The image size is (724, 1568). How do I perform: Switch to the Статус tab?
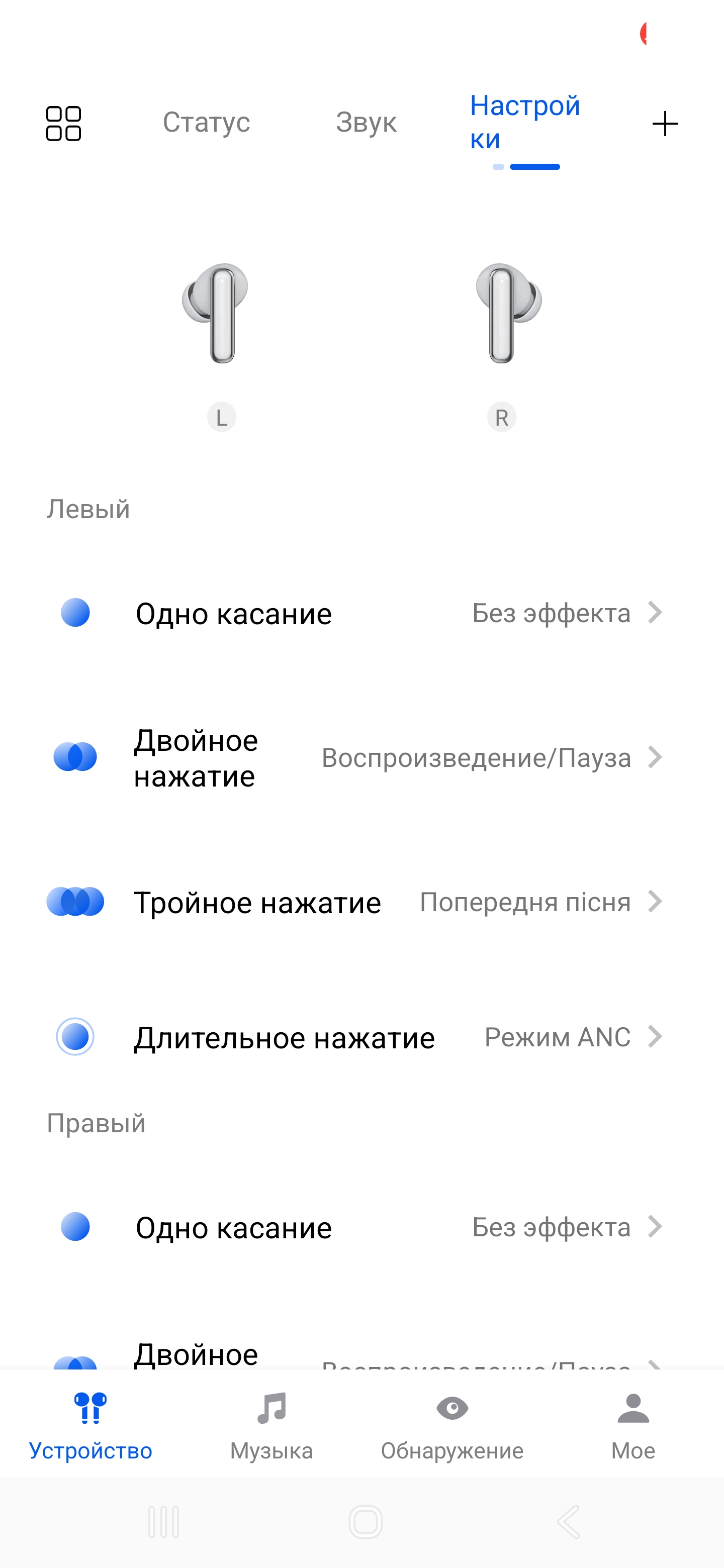[x=207, y=122]
